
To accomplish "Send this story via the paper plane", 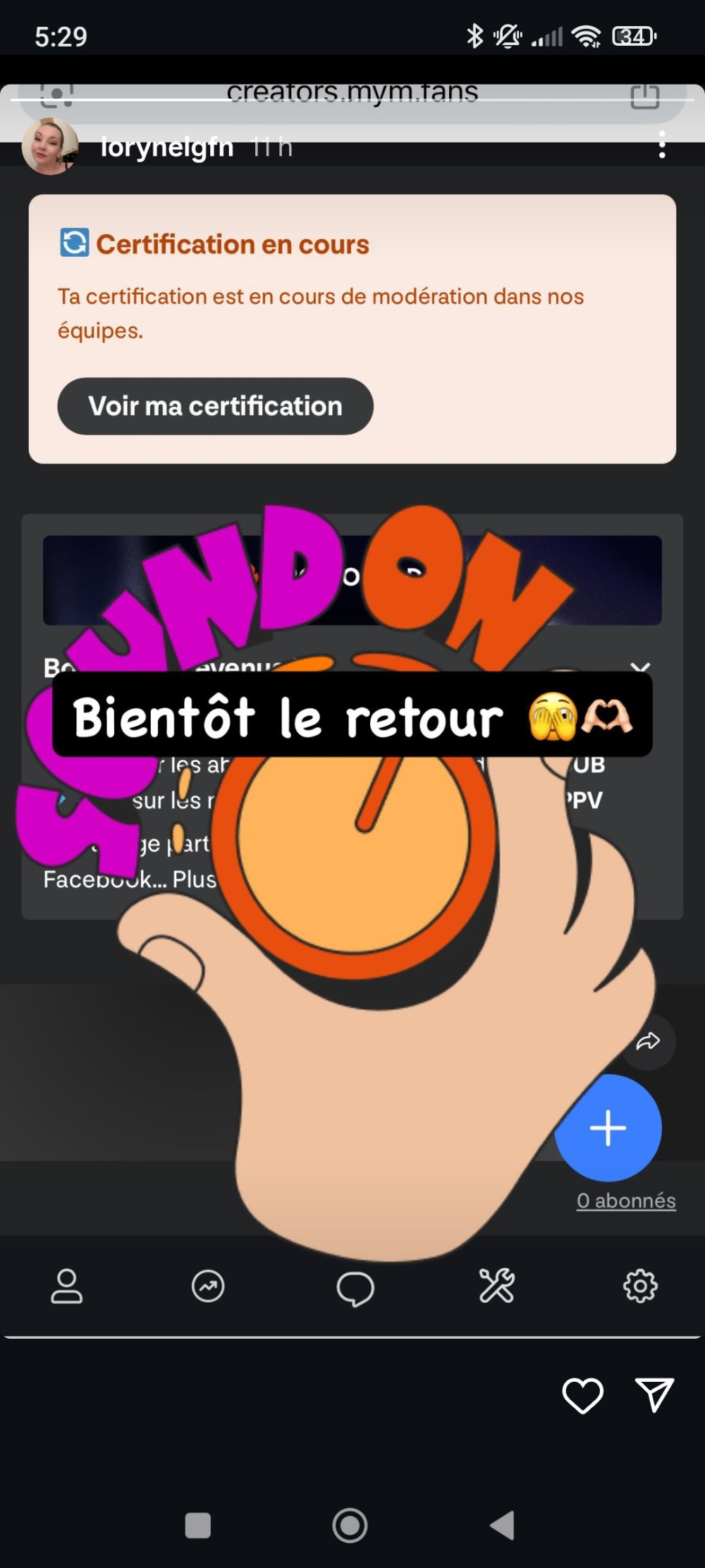I will 655,1394.
